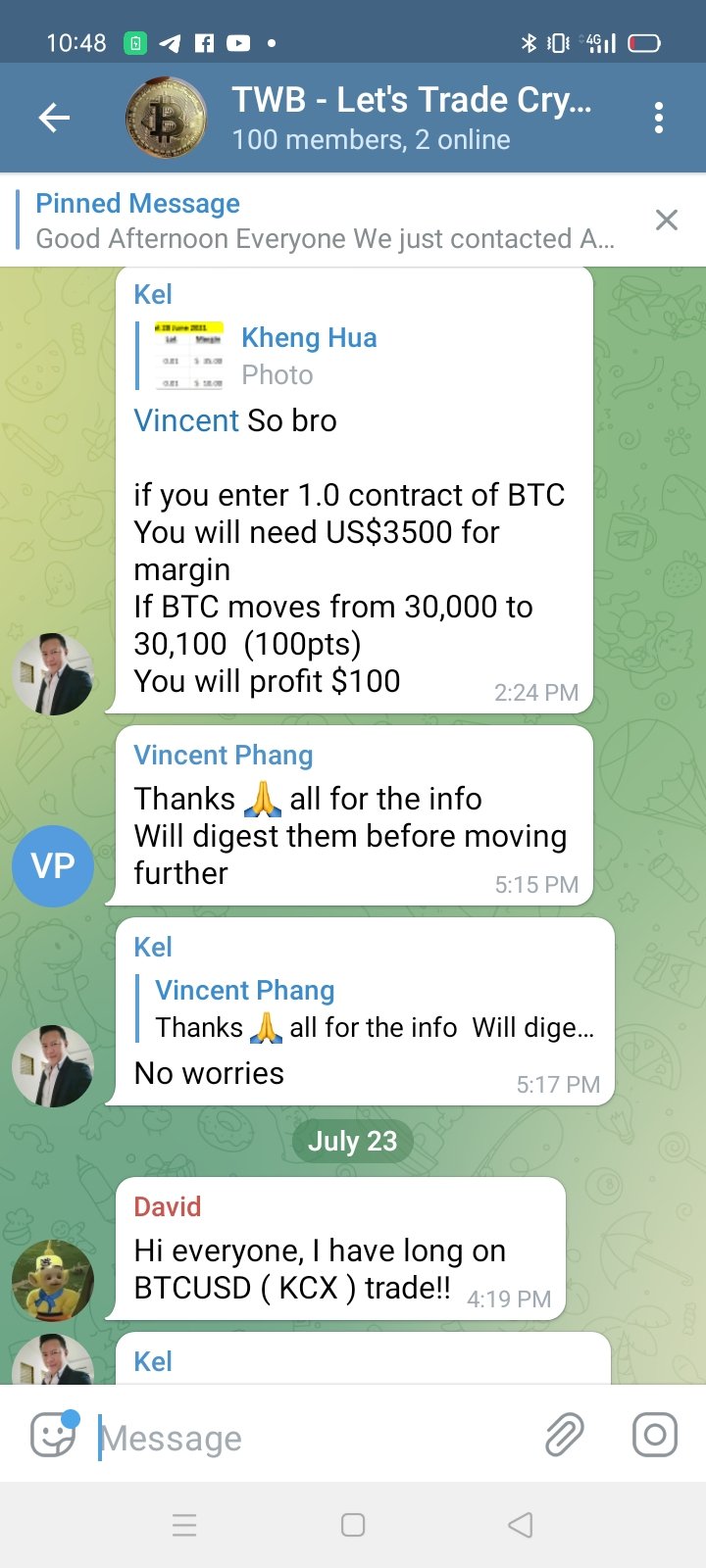Open Kel's avatar beside 'No worries'

pos(53,1066)
